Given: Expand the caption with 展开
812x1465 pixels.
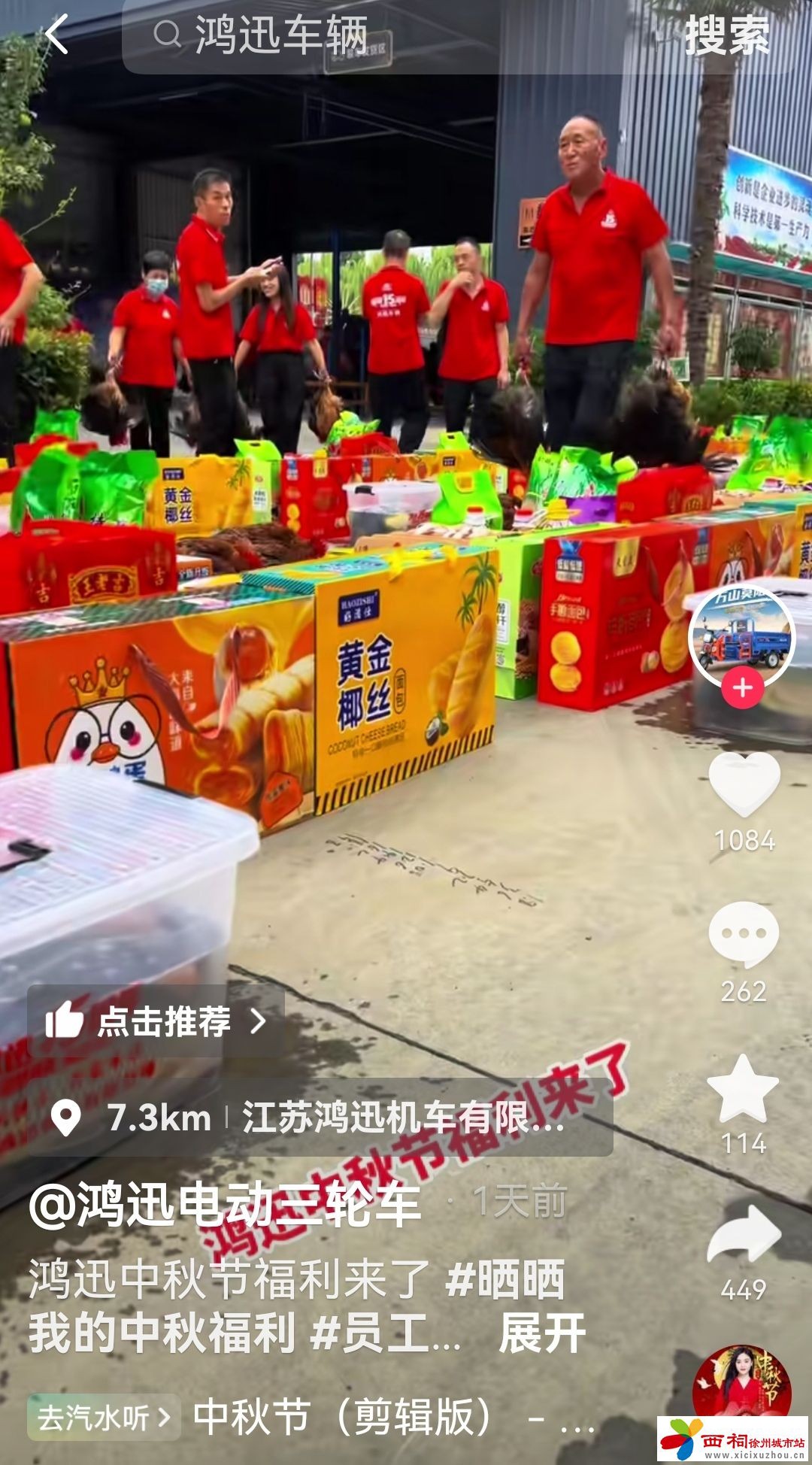Looking at the screenshot, I should pyautogui.click(x=541, y=1333).
